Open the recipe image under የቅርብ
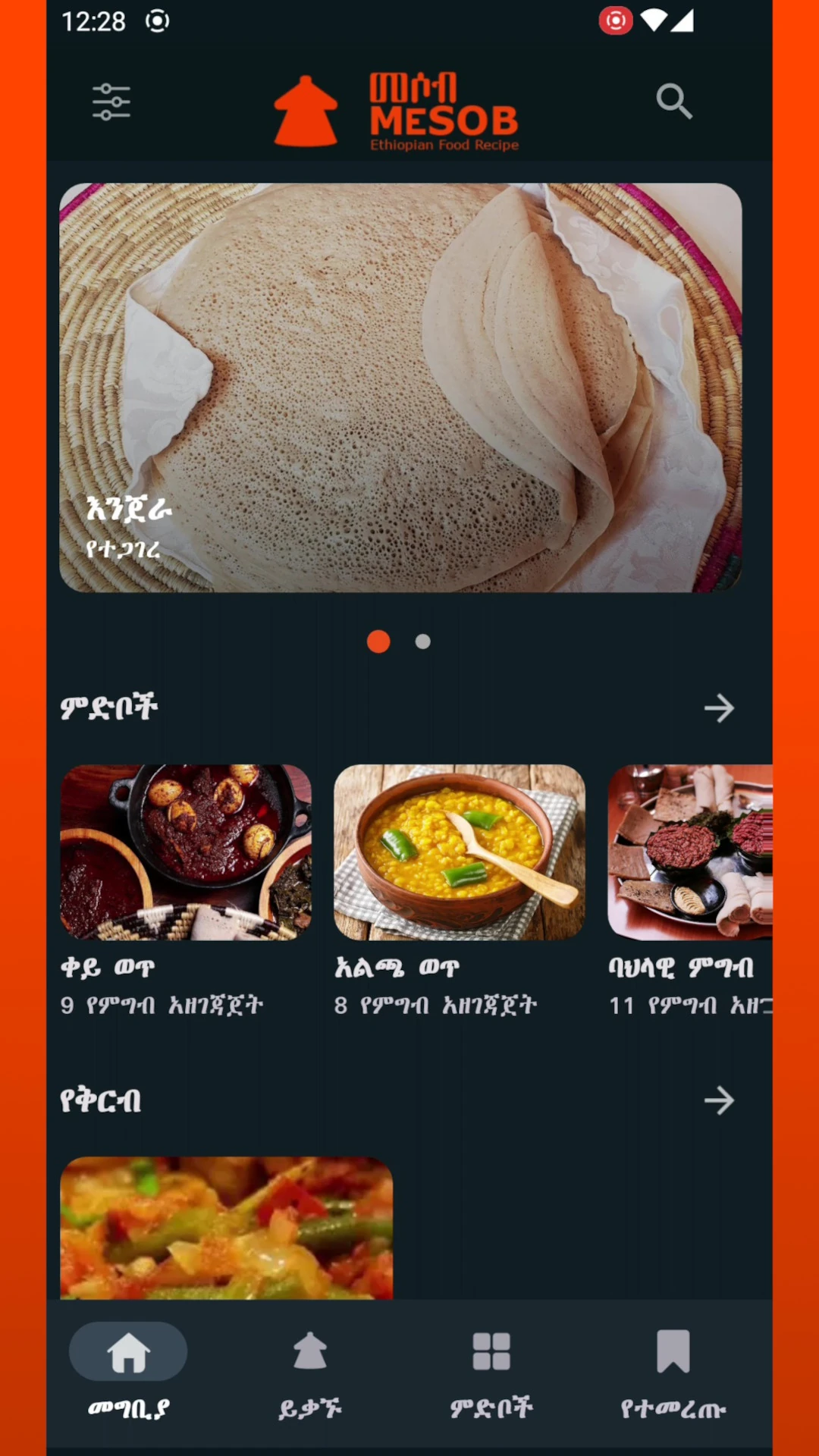 pyautogui.click(x=226, y=1228)
